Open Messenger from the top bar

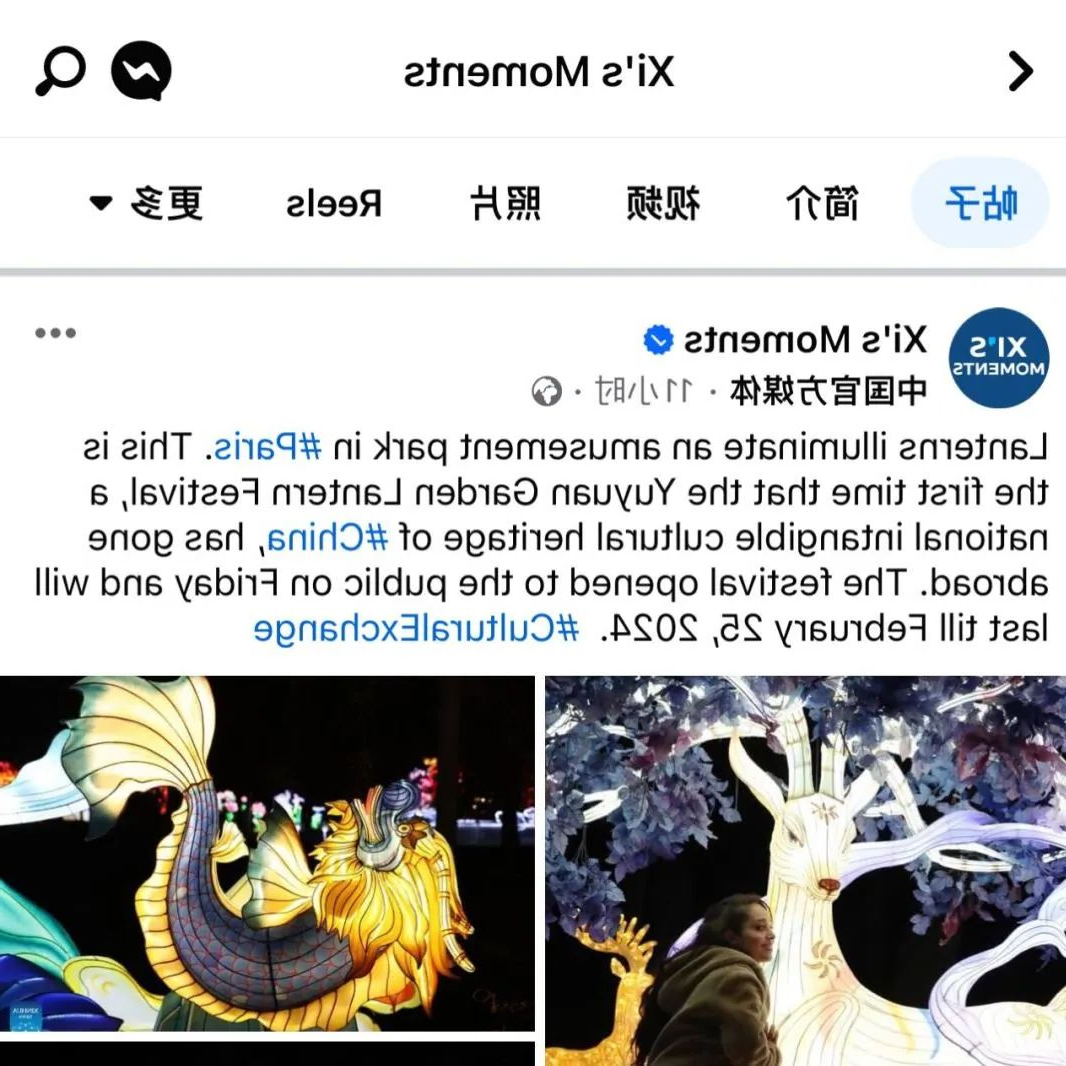141,71
